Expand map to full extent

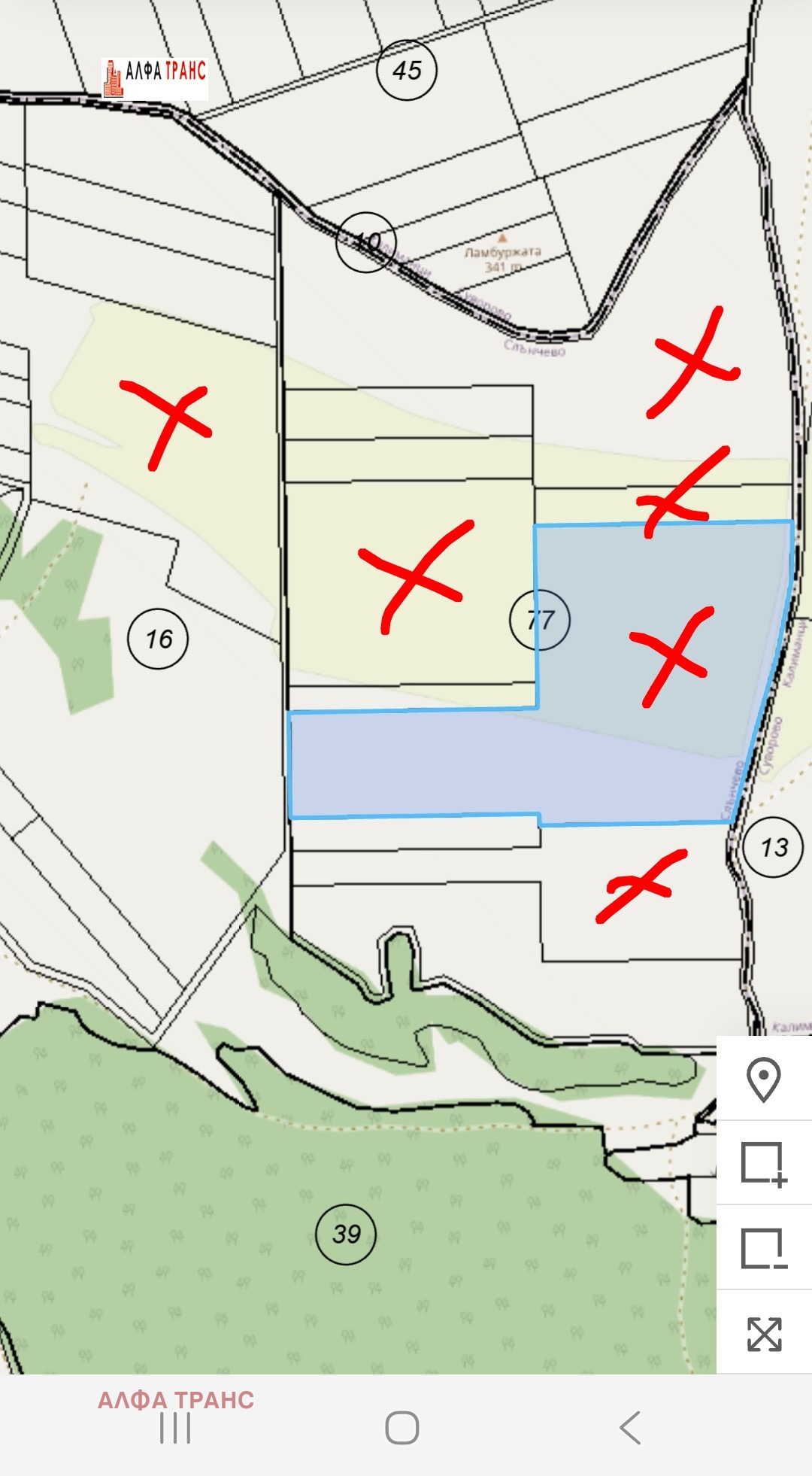pos(764,1334)
